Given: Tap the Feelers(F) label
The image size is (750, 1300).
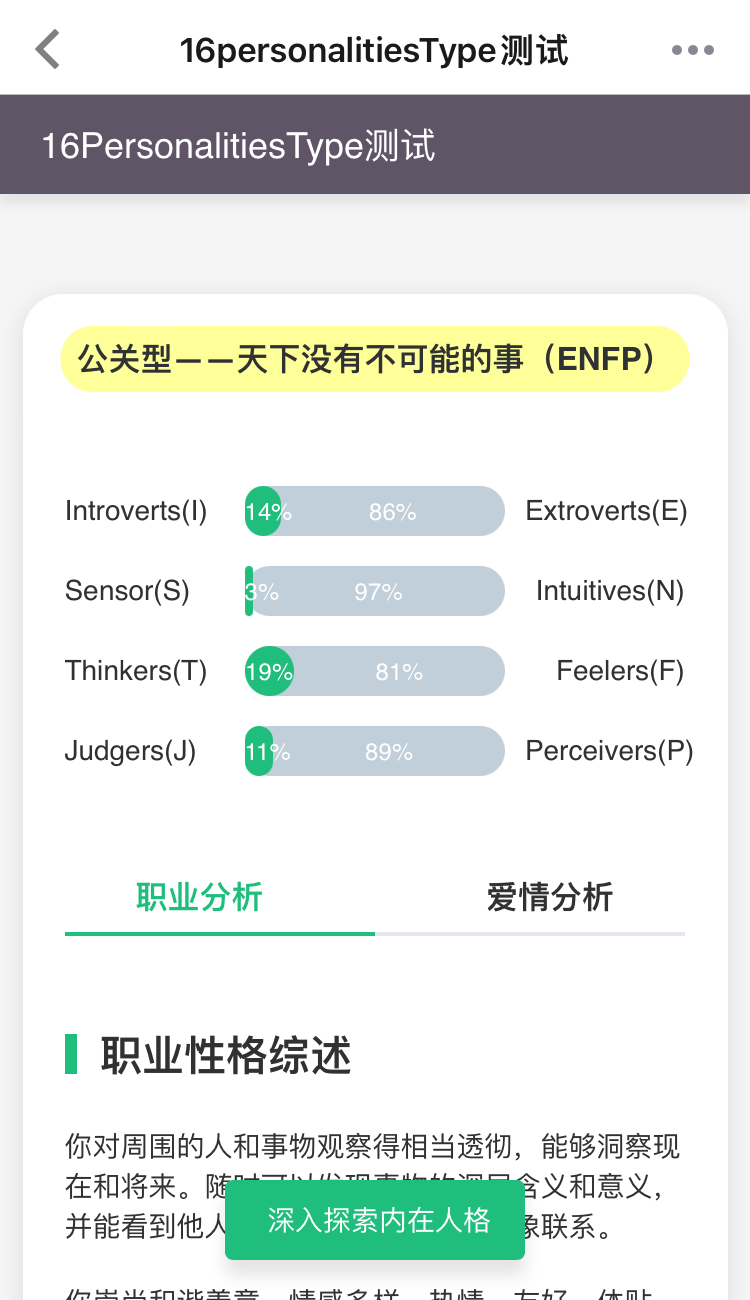Looking at the screenshot, I should coord(620,671).
